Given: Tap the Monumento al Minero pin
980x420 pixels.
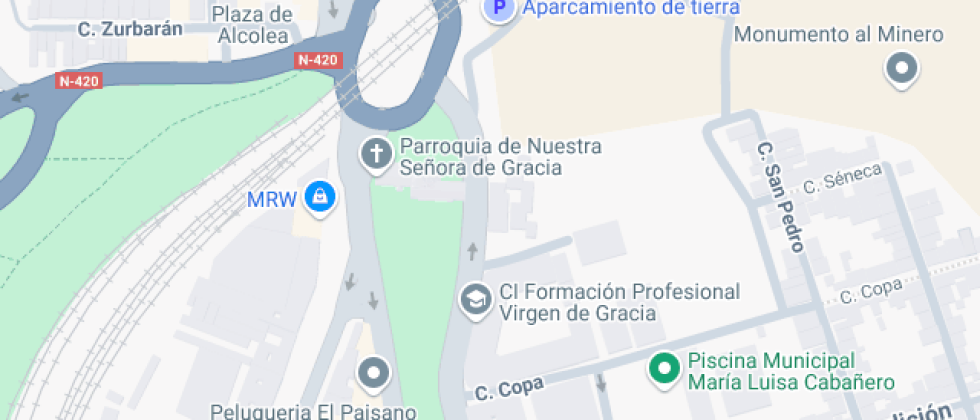Looking at the screenshot, I should point(903,69).
